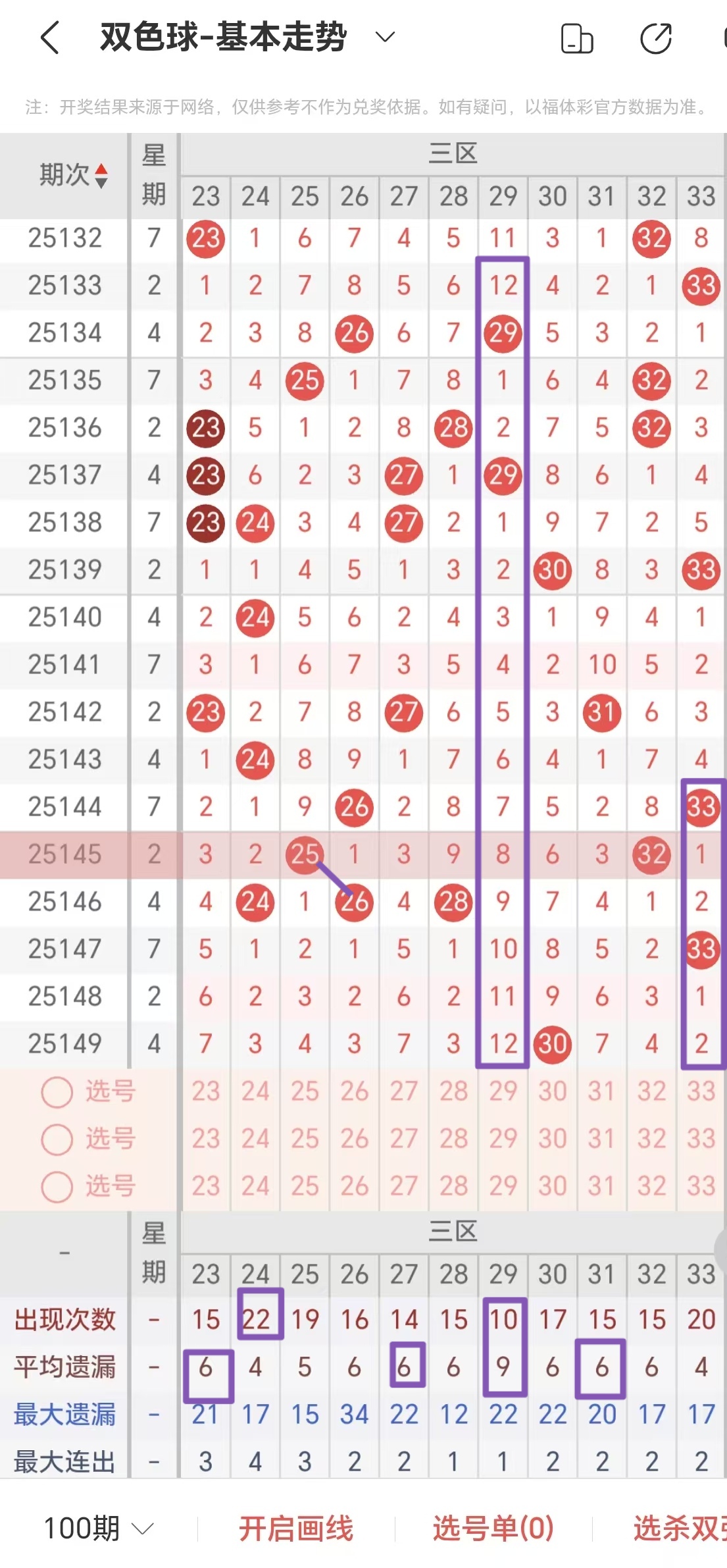Select the second 选号 selection circle
Image resolution: width=727 pixels, height=1568 pixels.
point(57,1139)
